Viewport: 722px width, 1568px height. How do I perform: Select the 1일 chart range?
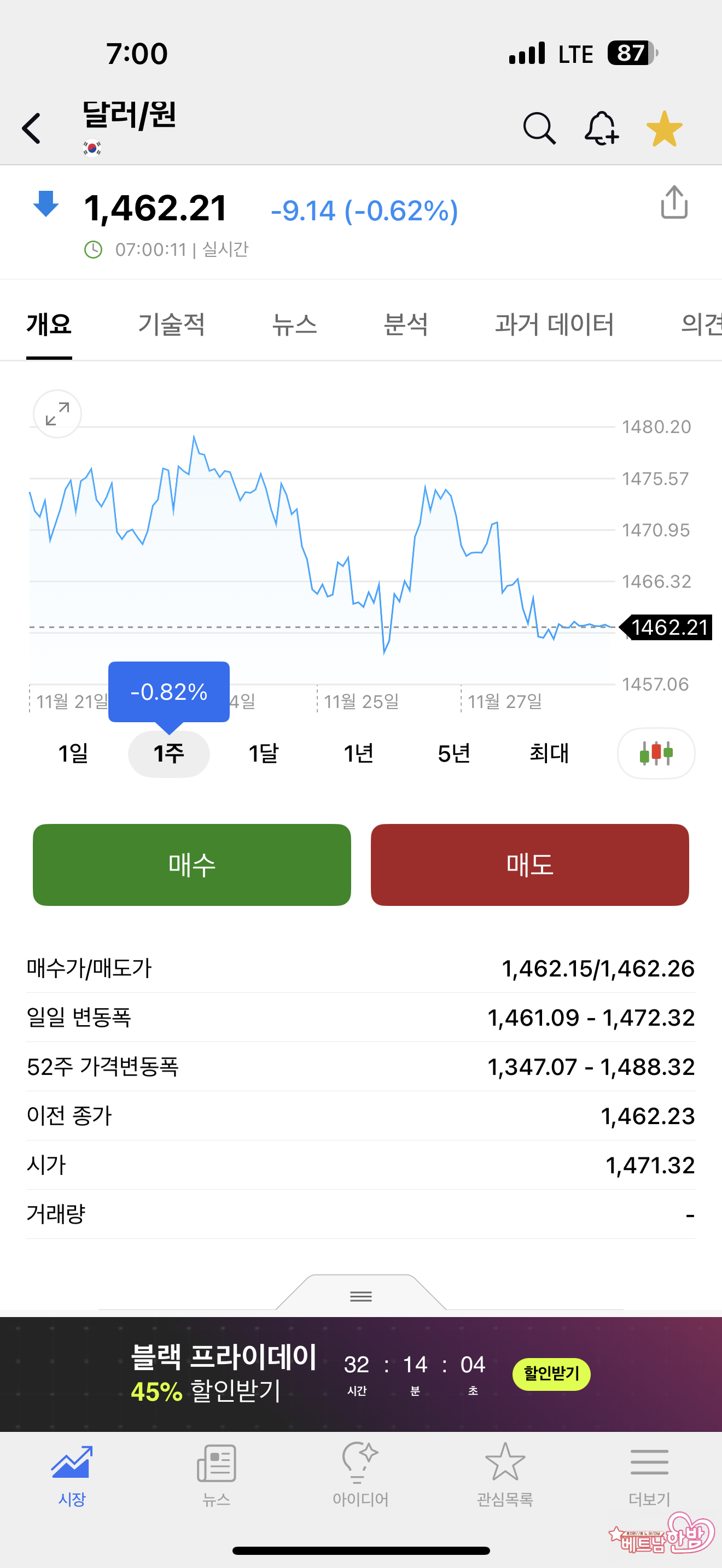click(73, 753)
